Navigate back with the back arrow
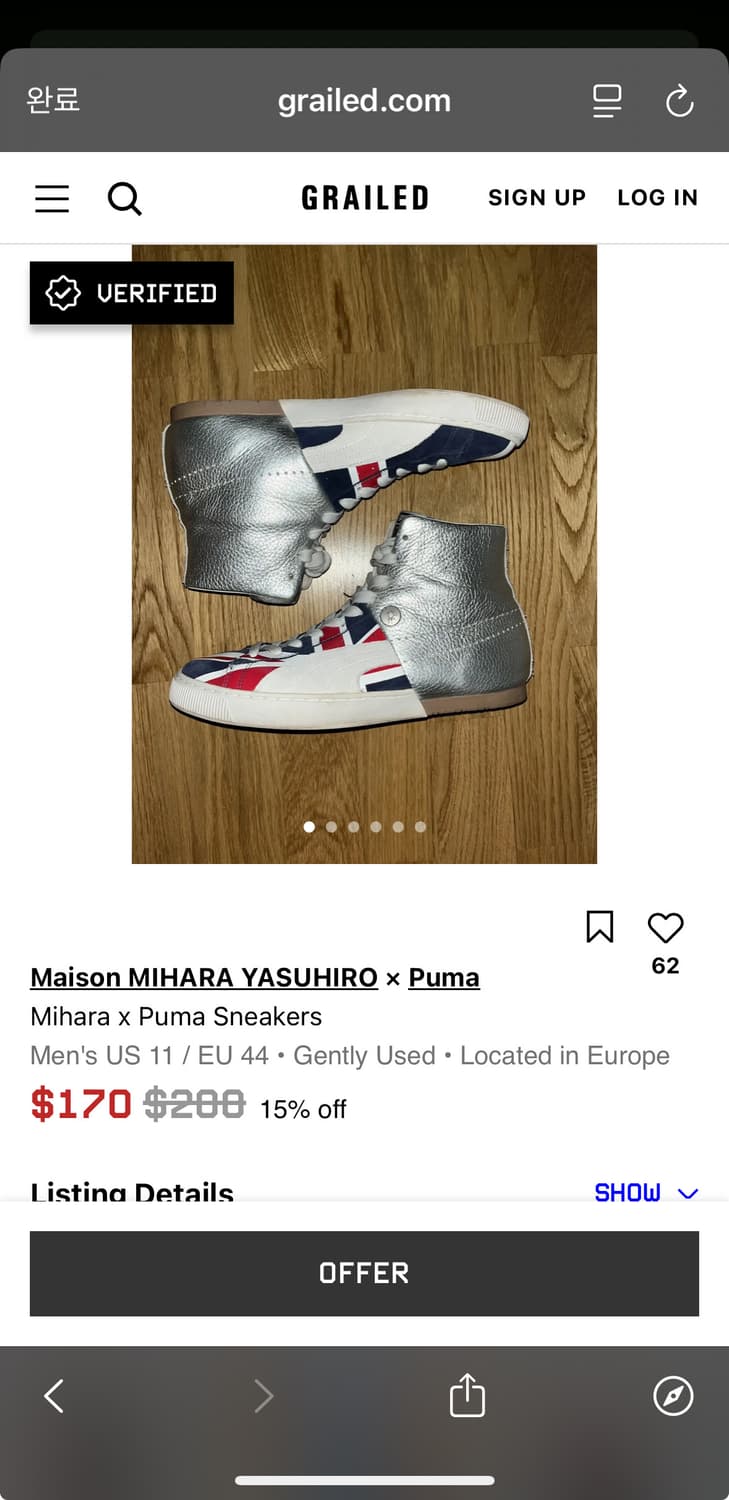This screenshot has width=729, height=1500. (x=53, y=1396)
